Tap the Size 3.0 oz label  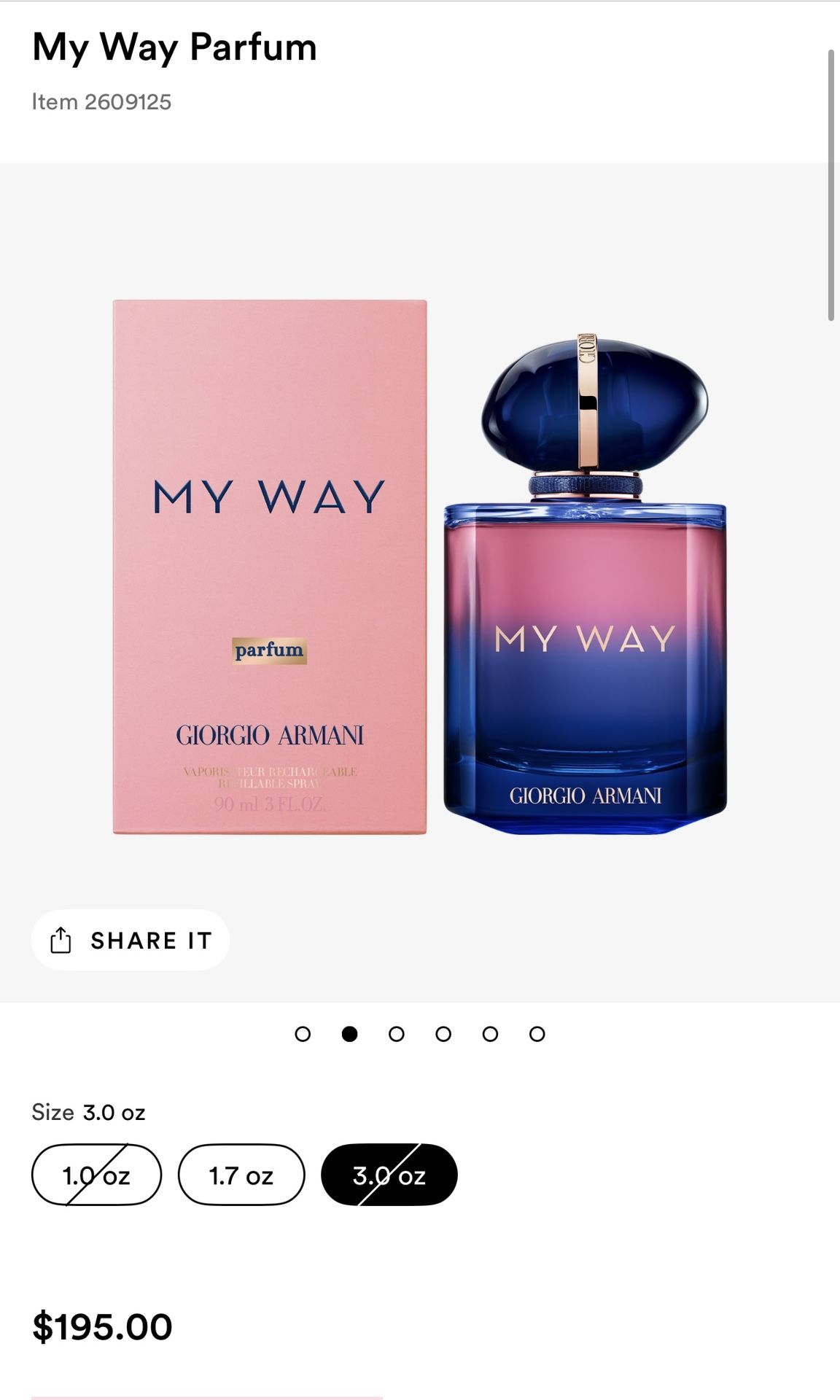[87, 1112]
